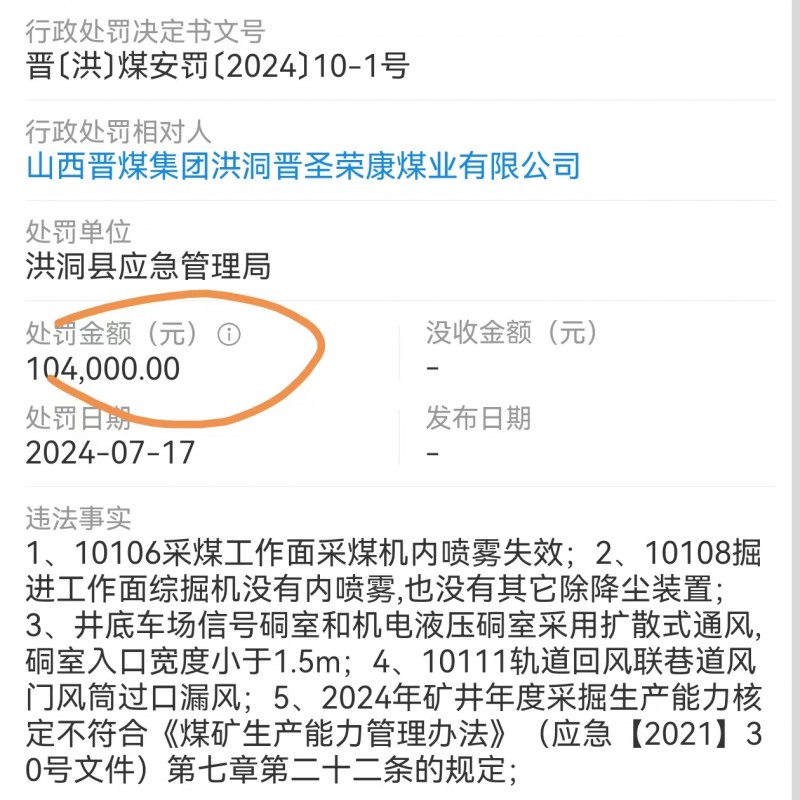Open the 山西晋煤集团洪洞晋圣荣康煤业有限公司 company link

[303, 165]
